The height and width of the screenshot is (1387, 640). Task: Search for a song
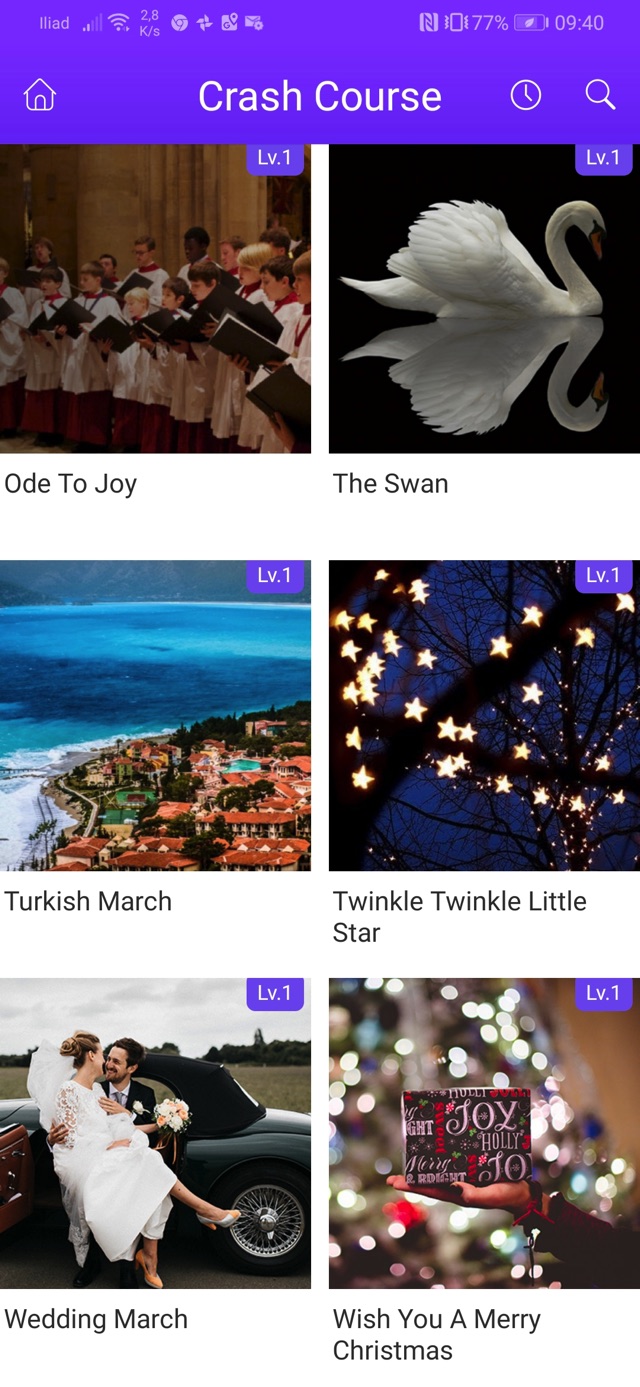click(599, 95)
